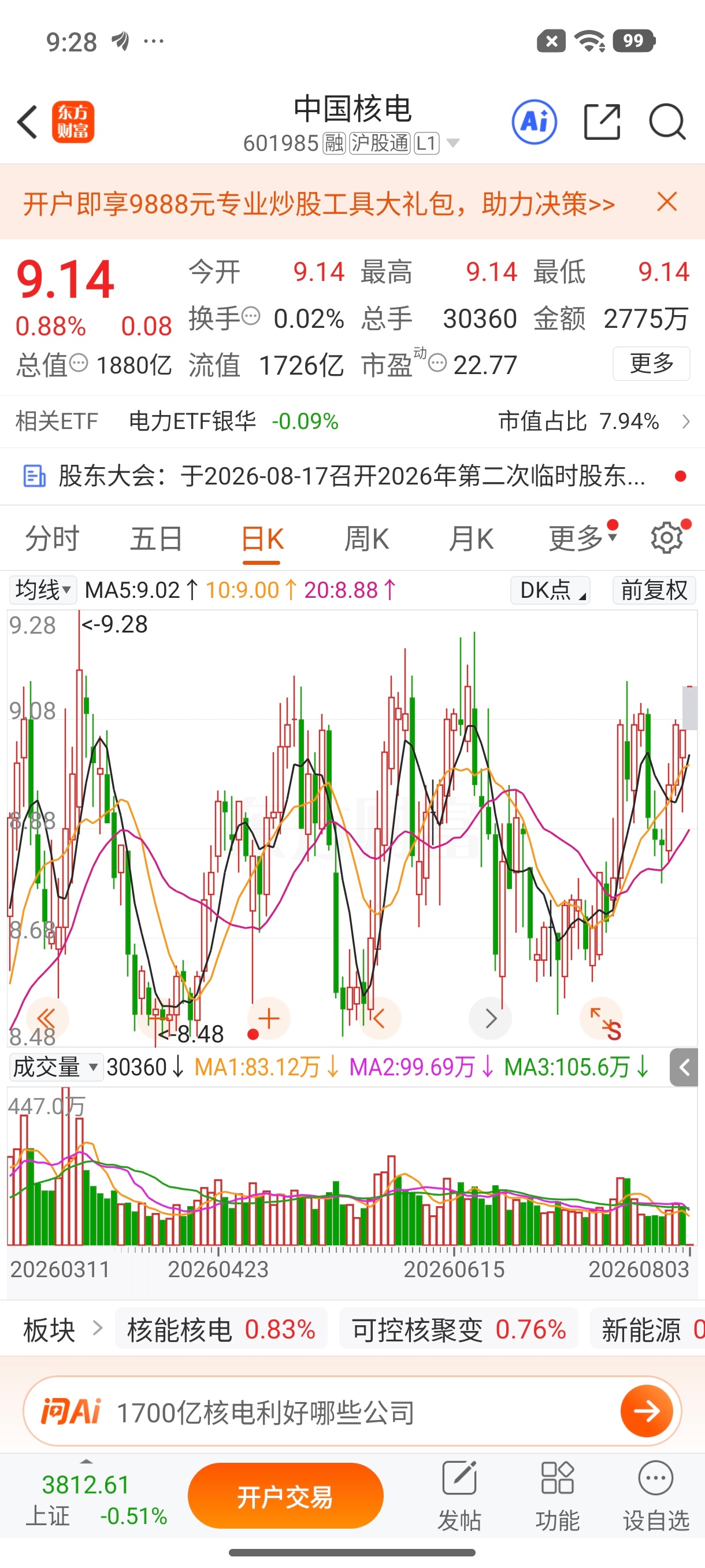Screen dimensions: 705x1568
Task: Tap the 开户交易 button
Action: coord(285,1496)
